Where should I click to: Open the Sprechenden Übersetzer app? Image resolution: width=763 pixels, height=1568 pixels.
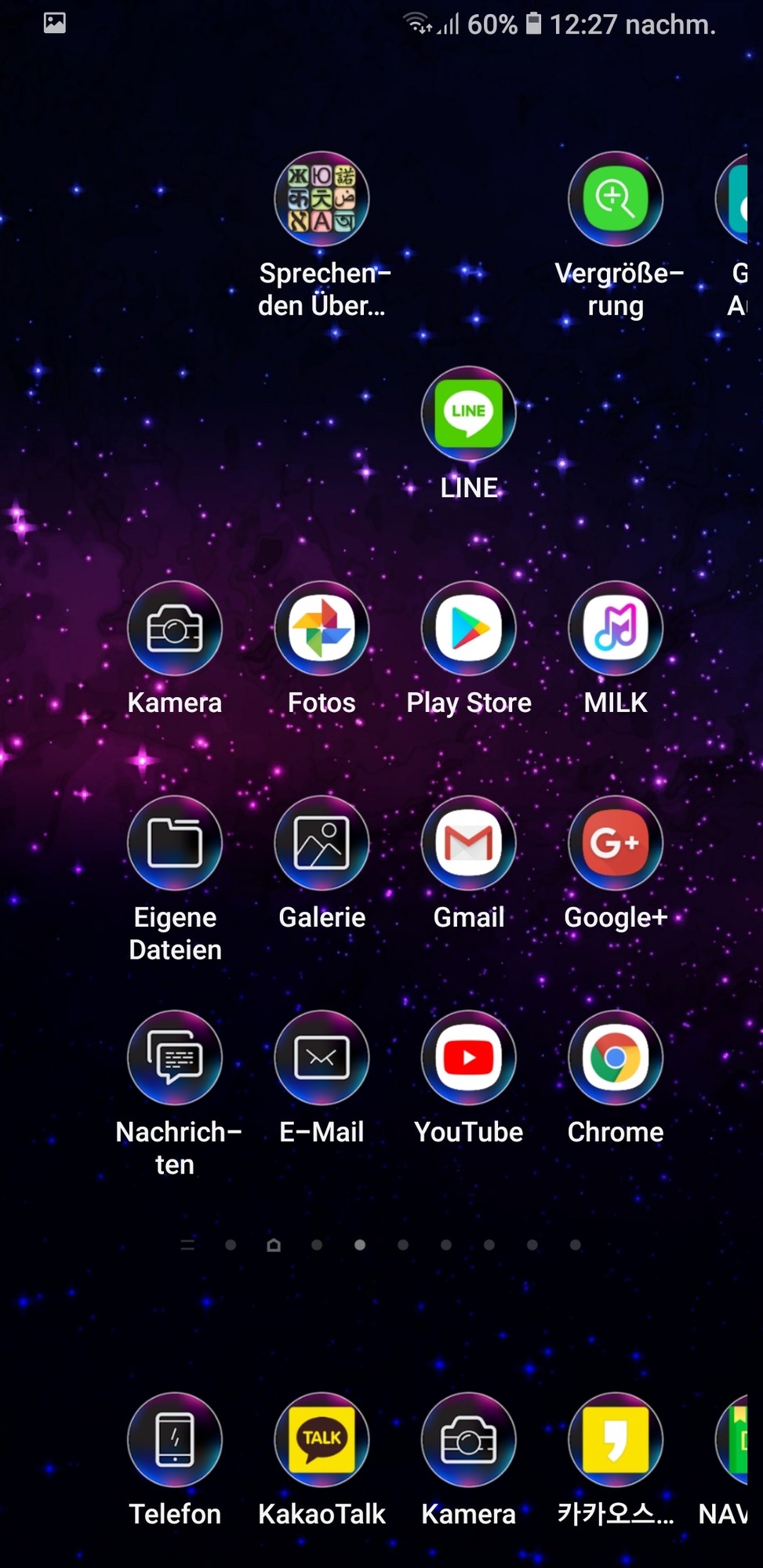pyautogui.click(x=322, y=198)
